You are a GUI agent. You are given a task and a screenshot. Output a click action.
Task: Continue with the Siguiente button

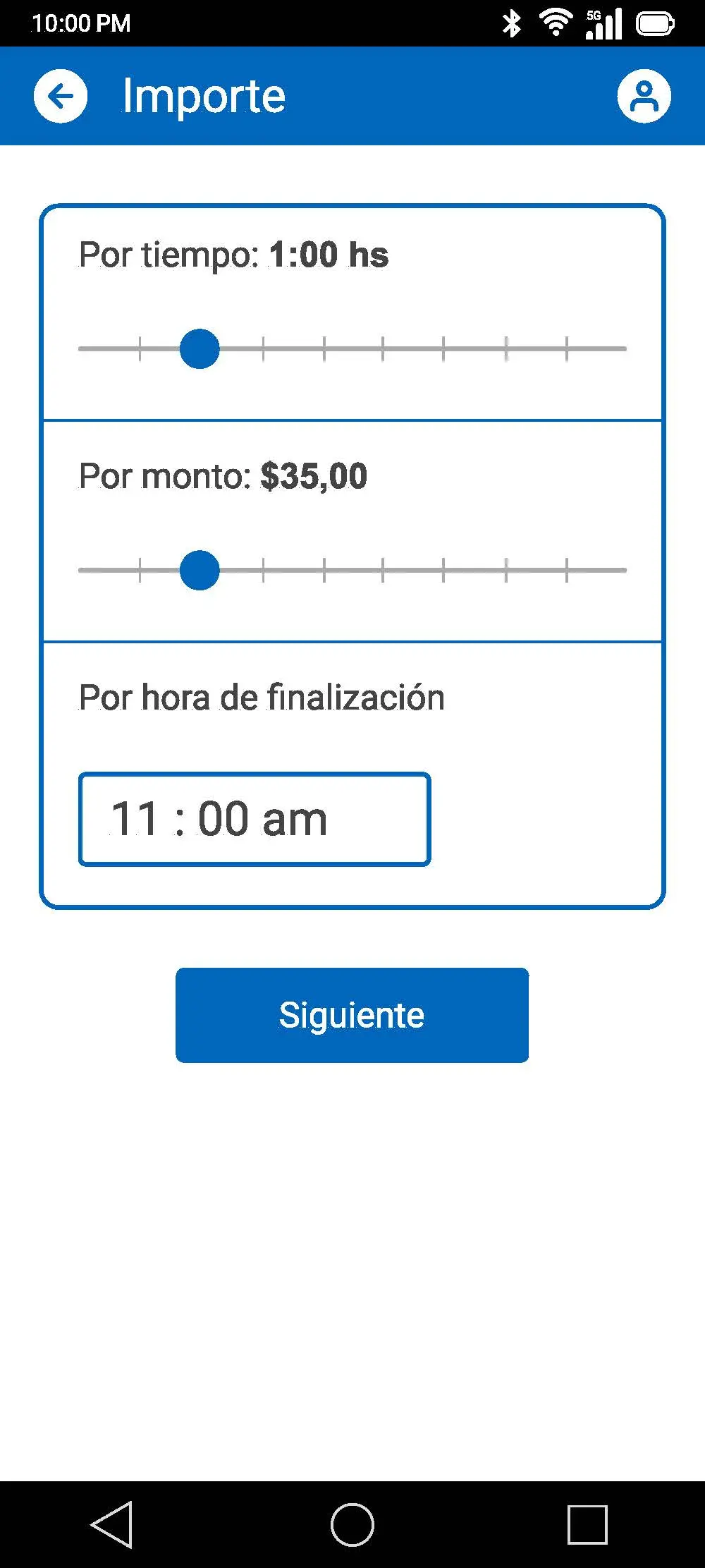point(352,1015)
